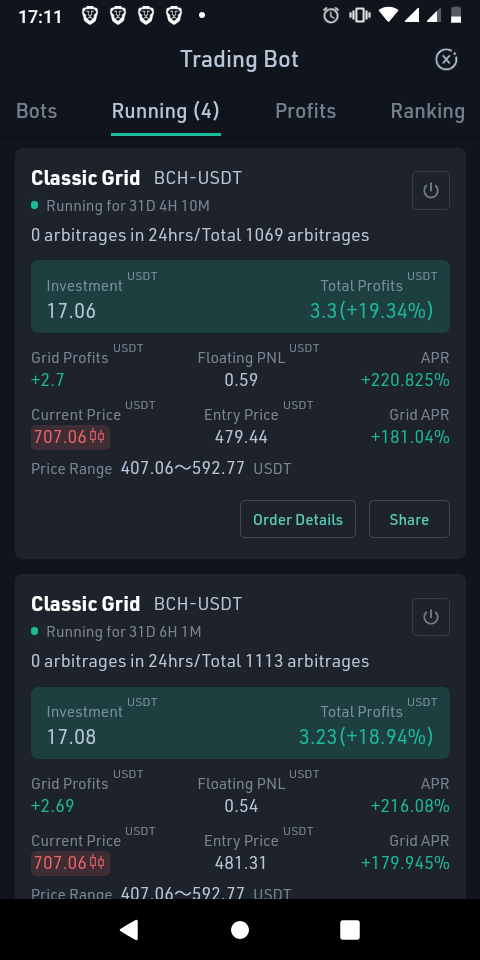This screenshot has width=480, height=960.
Task: Open the Classic Grid card with 1113 arbitrages
Action: click(240, 736)
